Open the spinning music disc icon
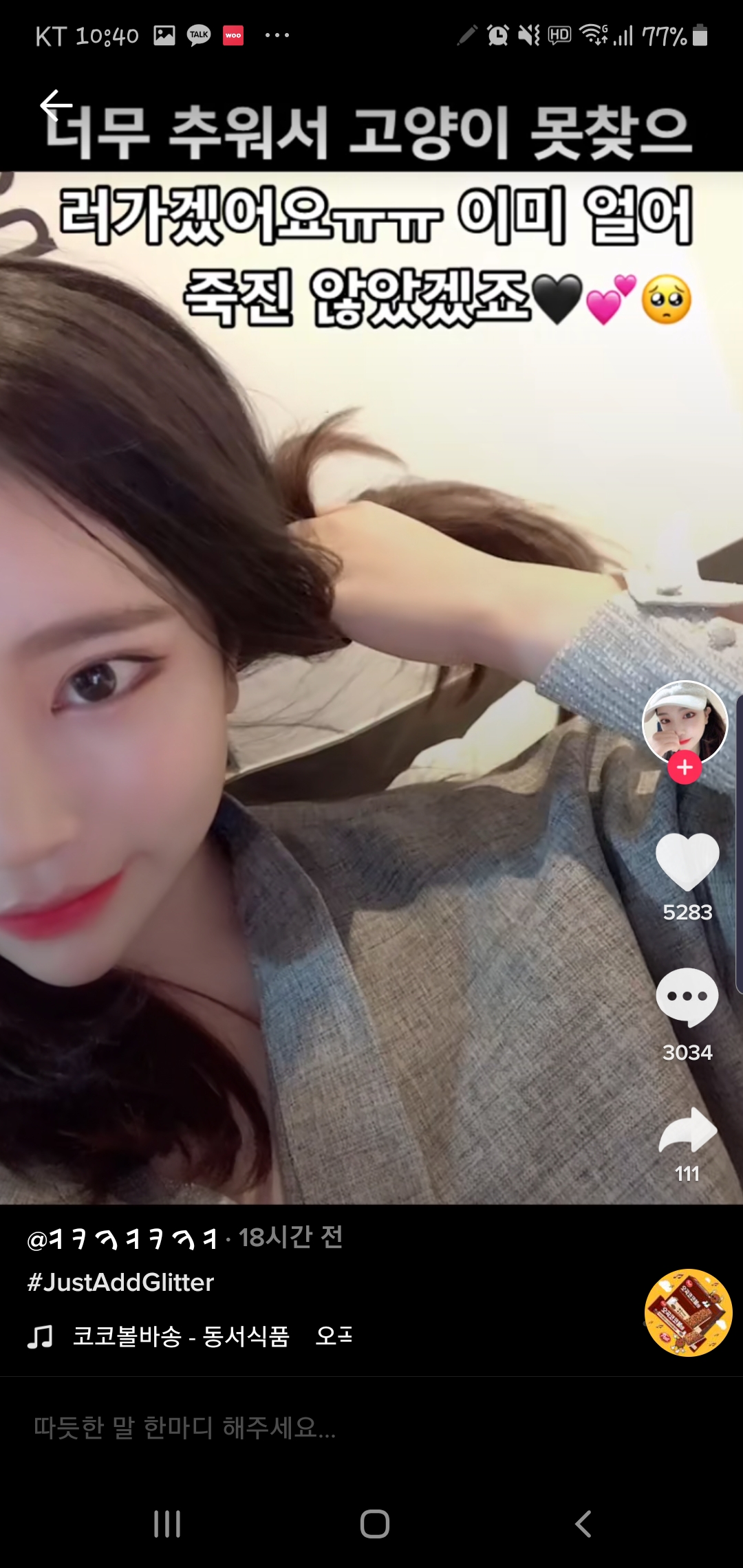 [688, 1313]
